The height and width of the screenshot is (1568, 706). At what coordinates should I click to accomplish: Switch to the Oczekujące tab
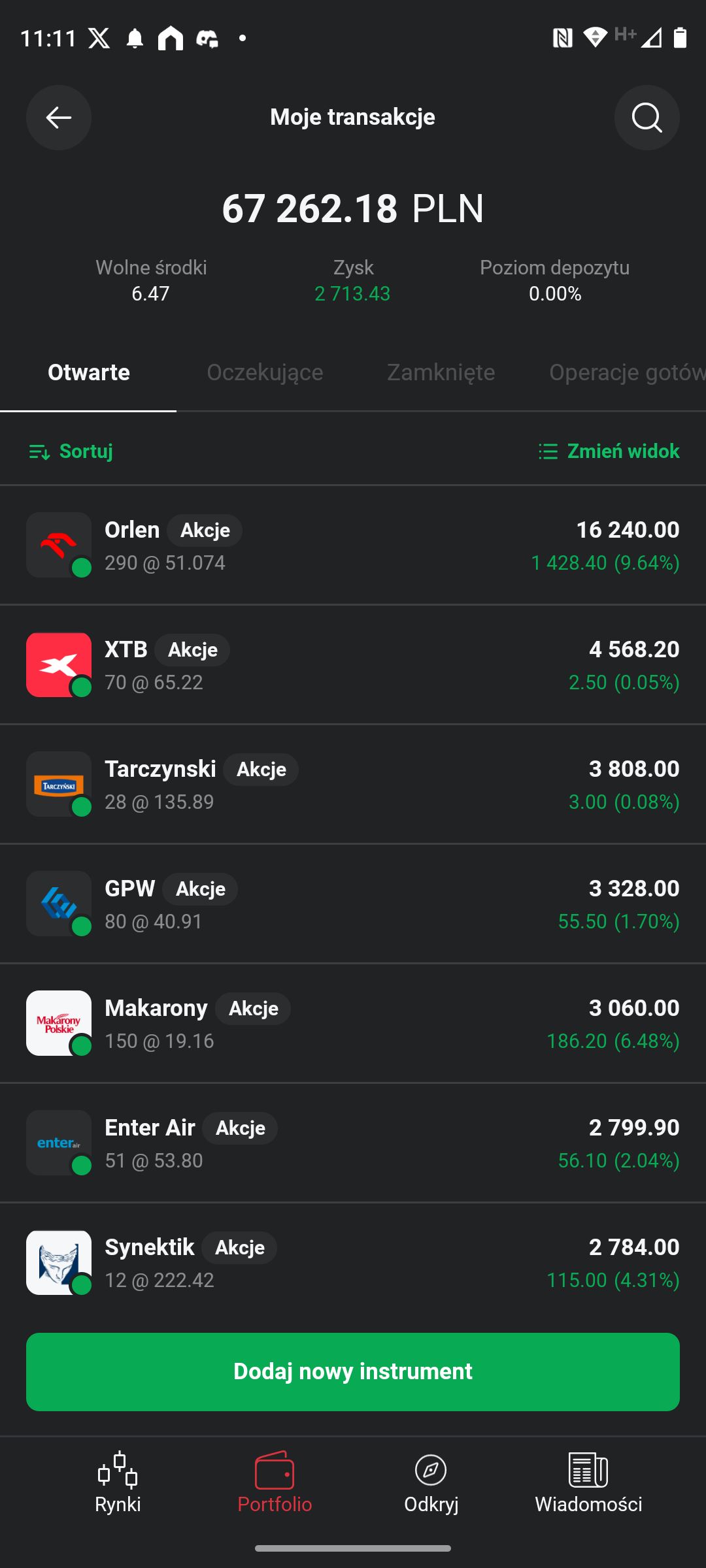265,372
